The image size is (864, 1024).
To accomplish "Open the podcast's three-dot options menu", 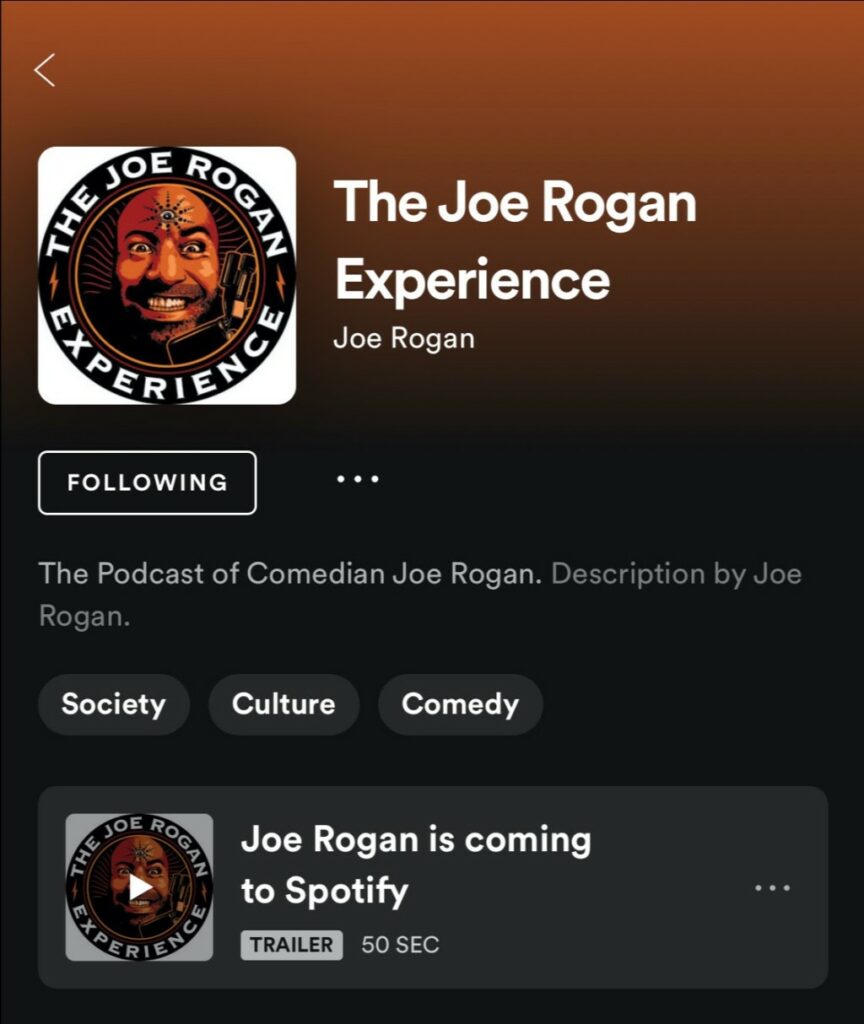I will [357, 480].
